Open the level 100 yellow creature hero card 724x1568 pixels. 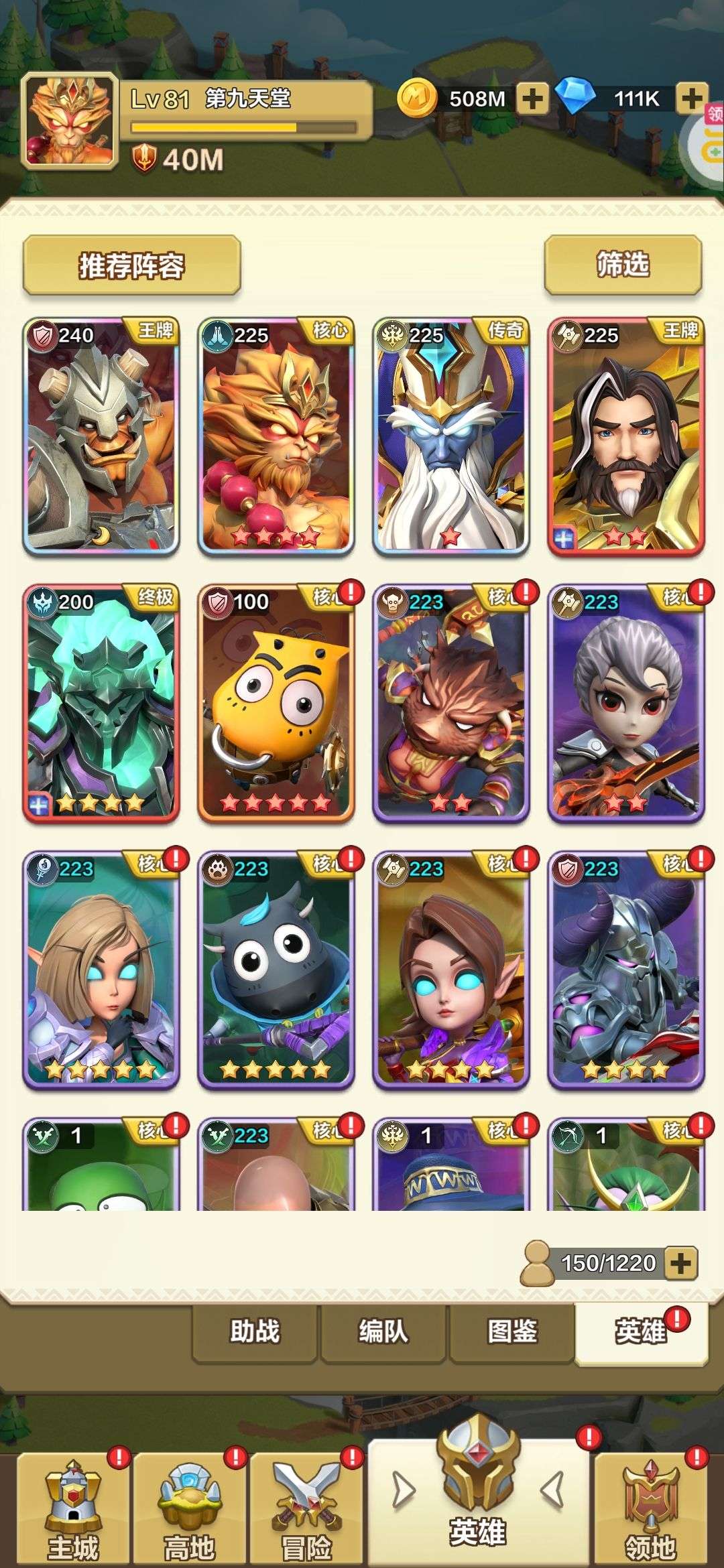pos(276,704)
